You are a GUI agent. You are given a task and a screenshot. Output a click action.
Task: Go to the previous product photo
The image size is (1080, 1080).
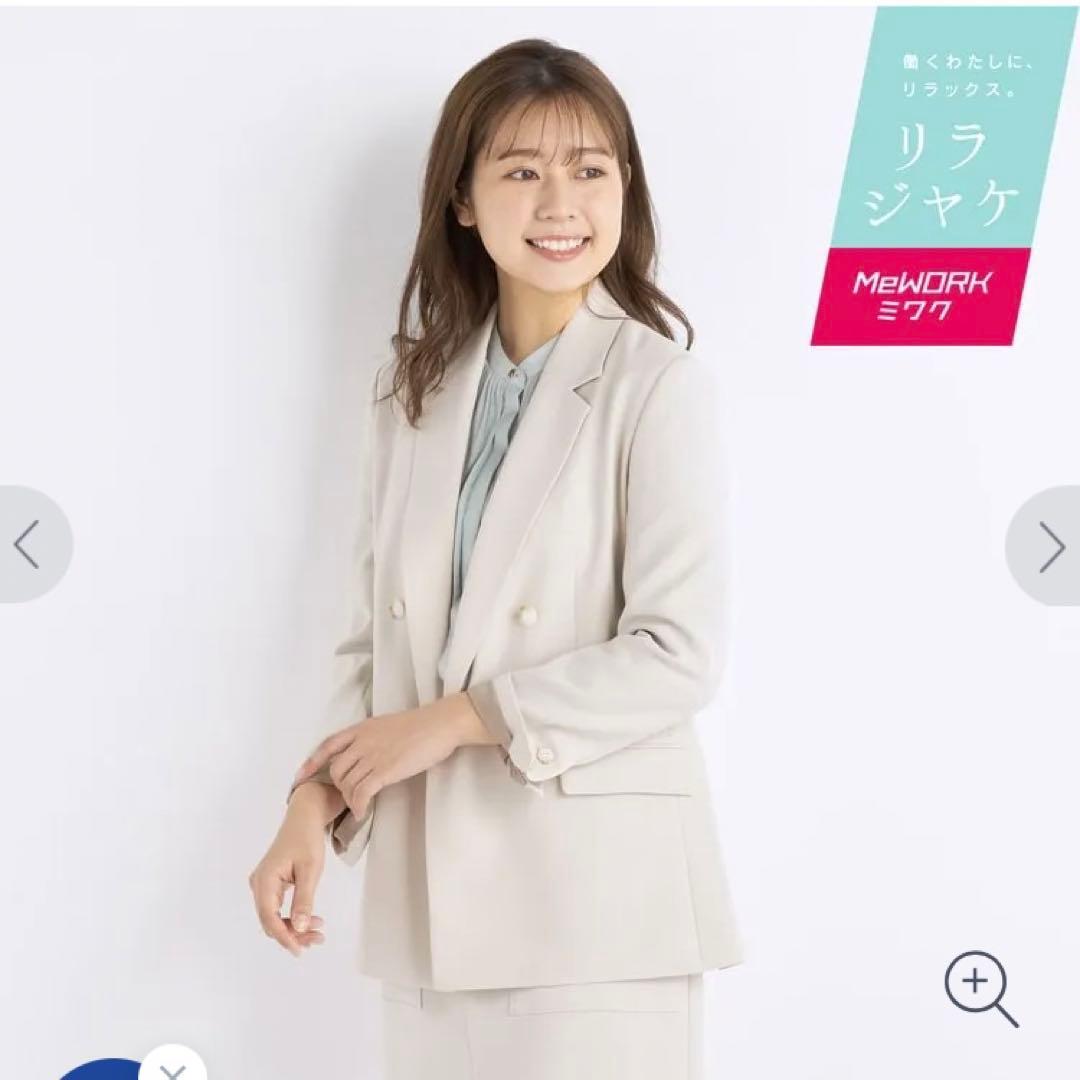(x=28, y=545)
